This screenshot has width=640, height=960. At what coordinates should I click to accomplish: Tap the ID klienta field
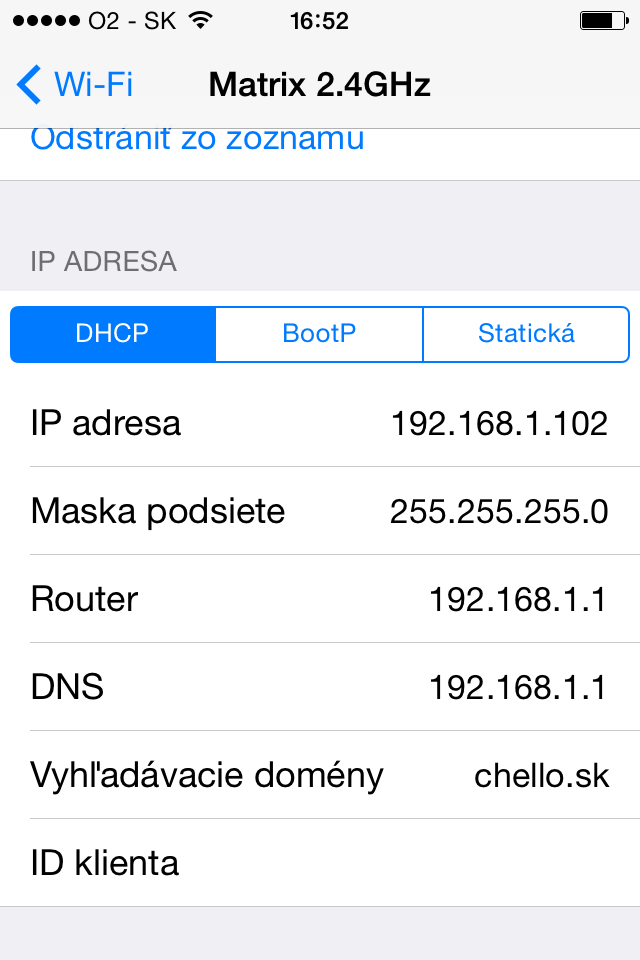320,863
